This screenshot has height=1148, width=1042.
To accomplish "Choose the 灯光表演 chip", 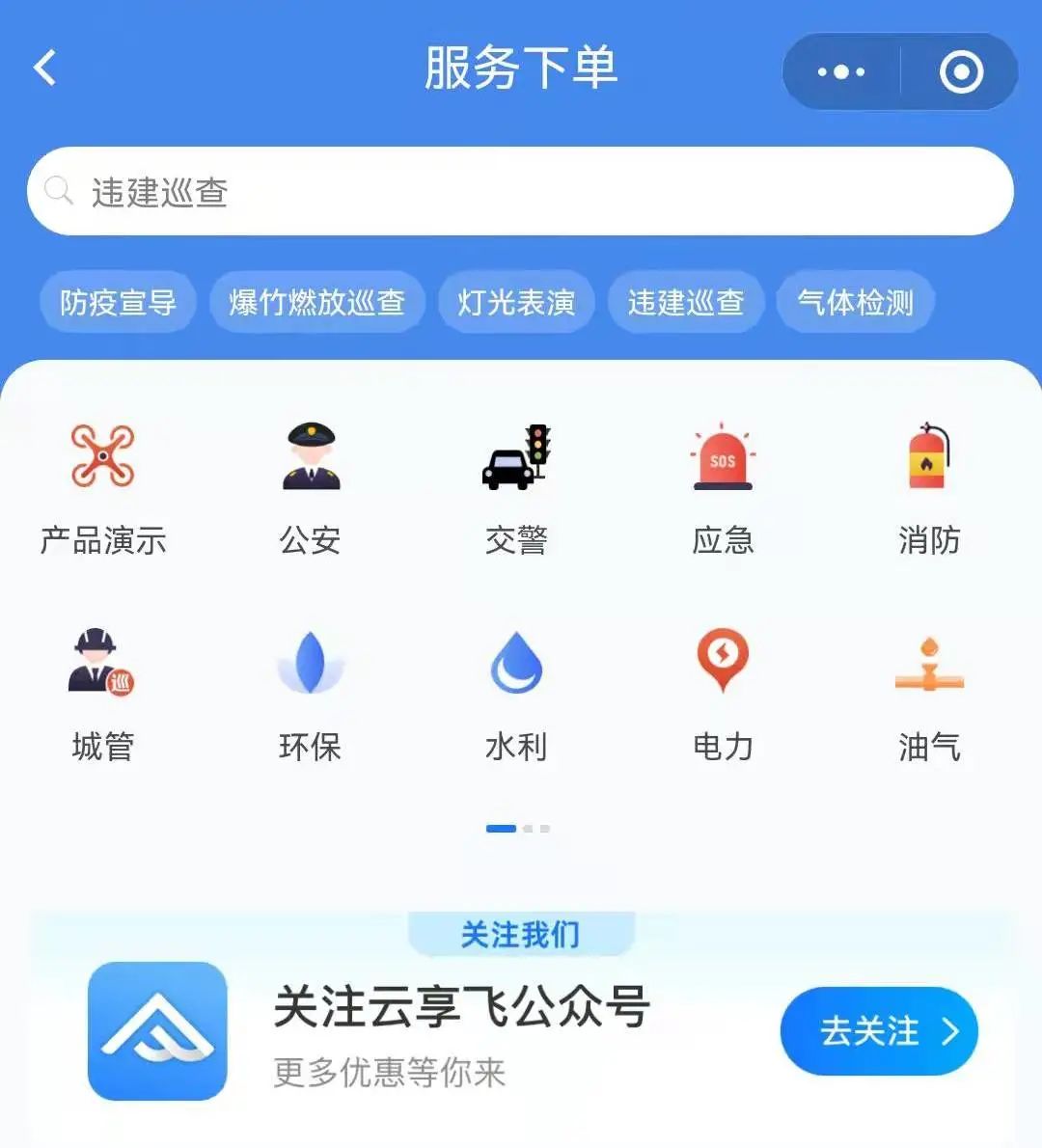I will [516, 303].
